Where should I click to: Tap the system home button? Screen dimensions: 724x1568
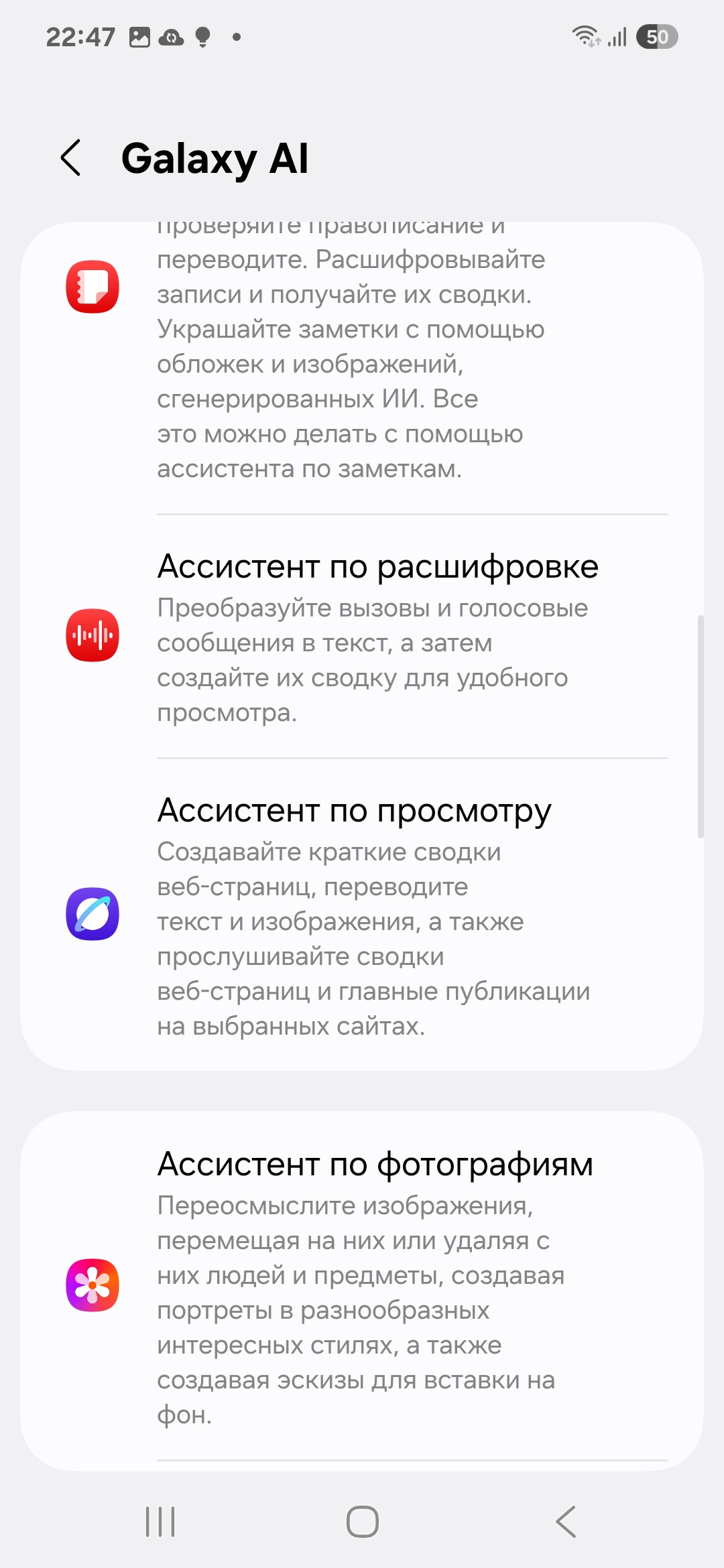[x=362, y=1521]
